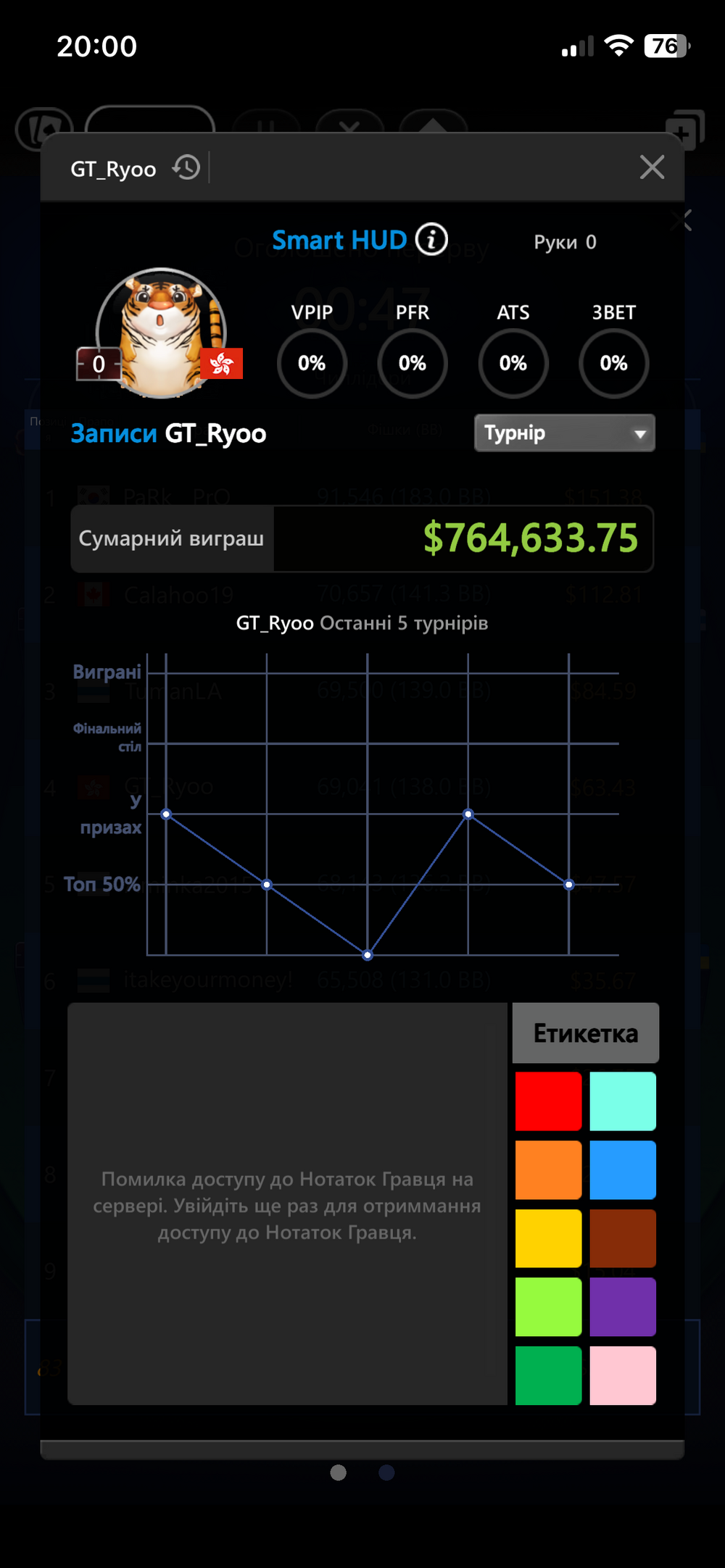Viewport: 725px width, 1568px height.
Task: Open the Smart HUD info icon
Action: [432, 239]
